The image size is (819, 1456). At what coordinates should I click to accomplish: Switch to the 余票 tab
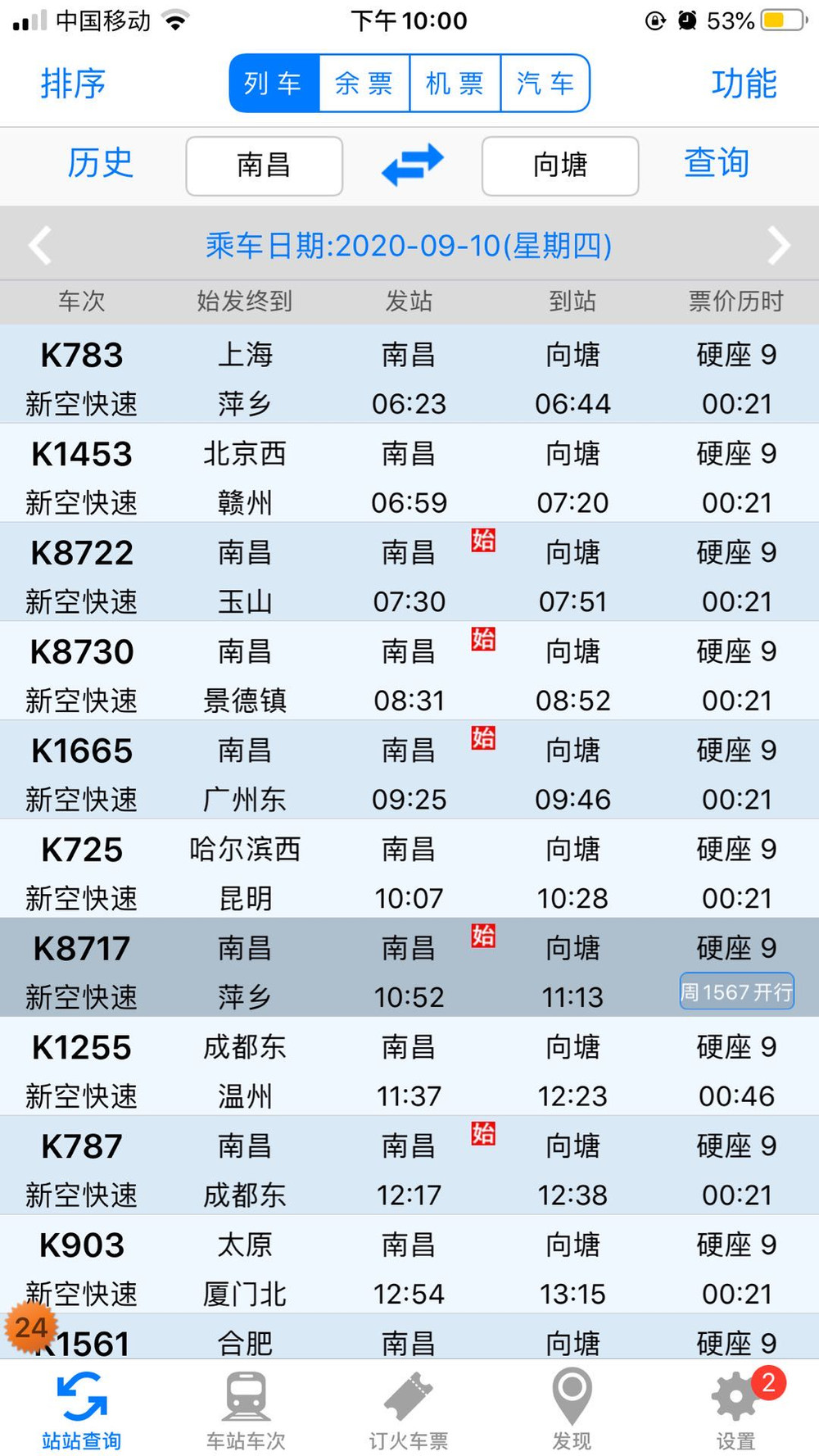coord(364,83)
